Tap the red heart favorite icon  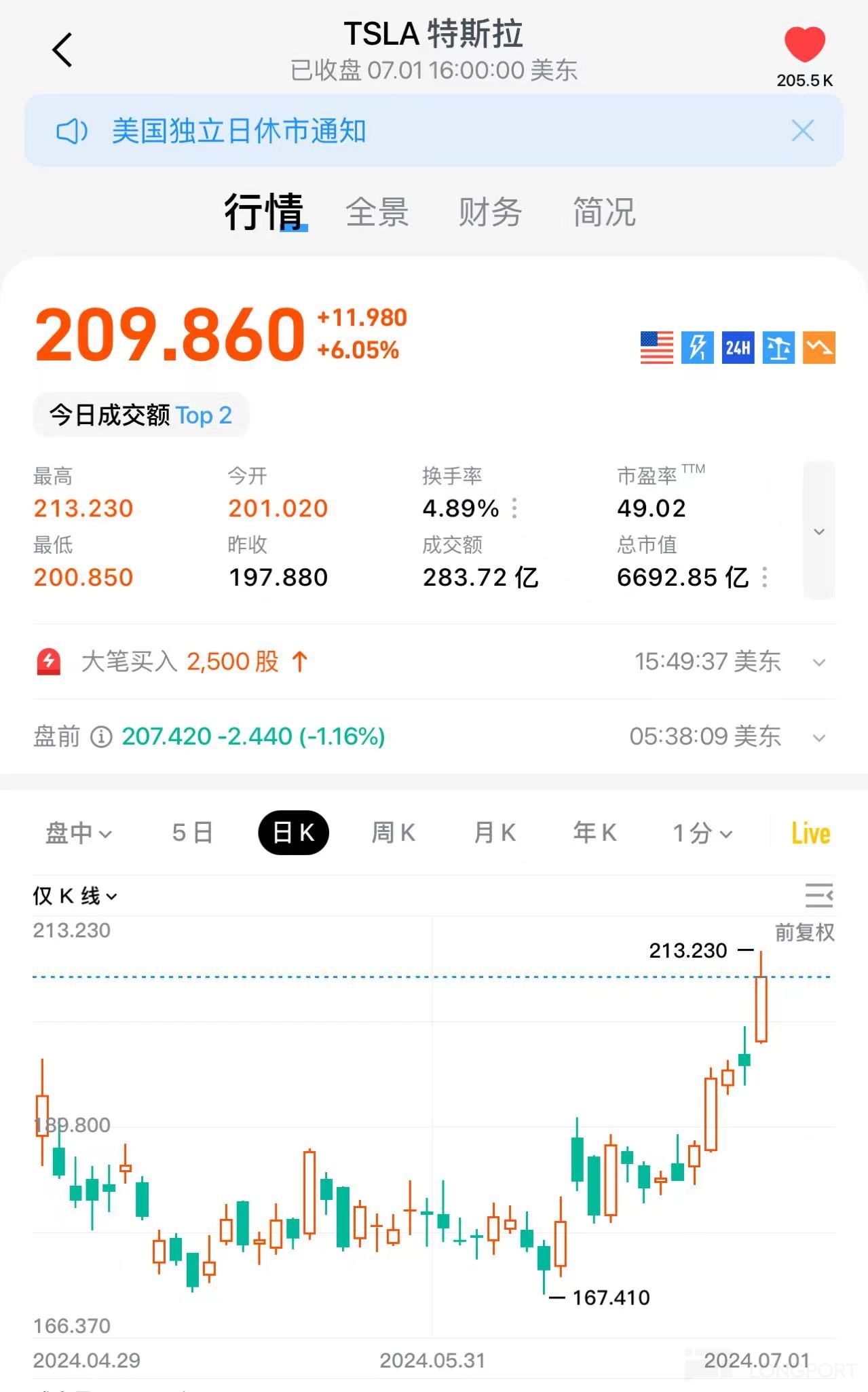[804, 45]
